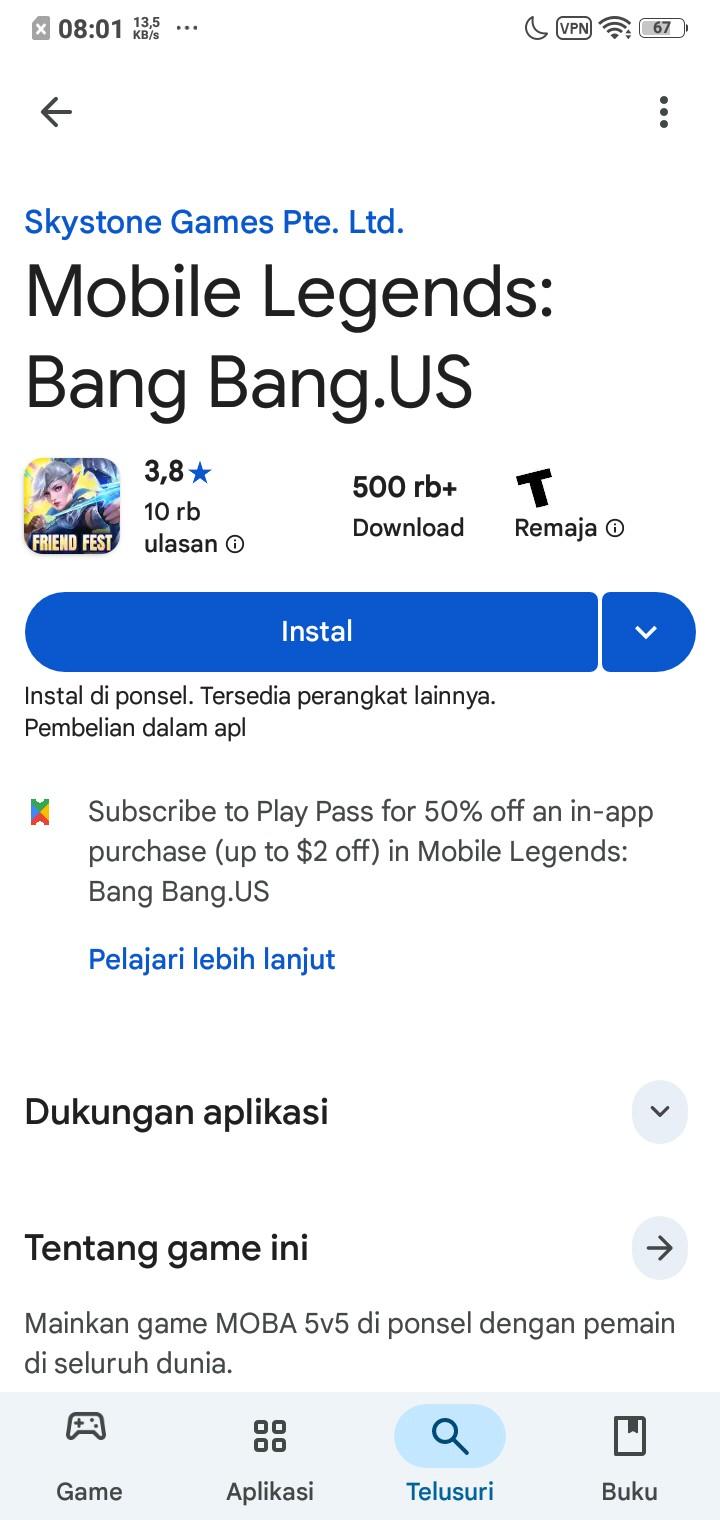This screenshot has height=1520, width=720.
Task: Switch to the Buku tab
Action: pyautogui.click(x=629, y=1457)
